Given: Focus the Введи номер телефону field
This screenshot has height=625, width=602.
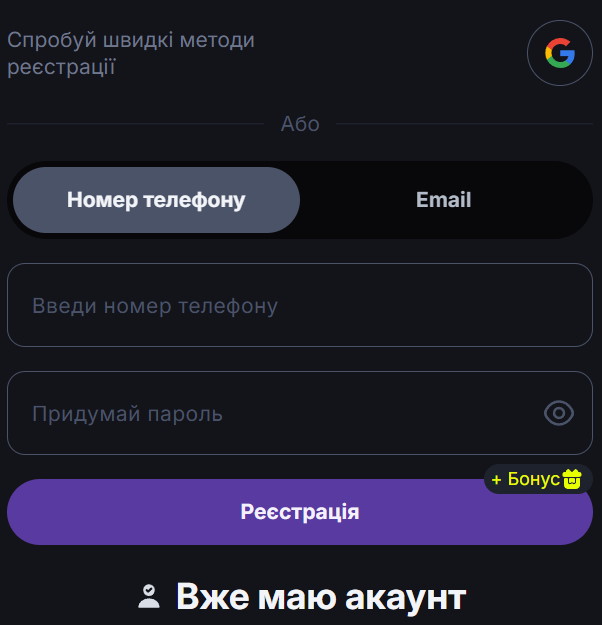Looking at the screenshot, I should (x=300, y=305).
